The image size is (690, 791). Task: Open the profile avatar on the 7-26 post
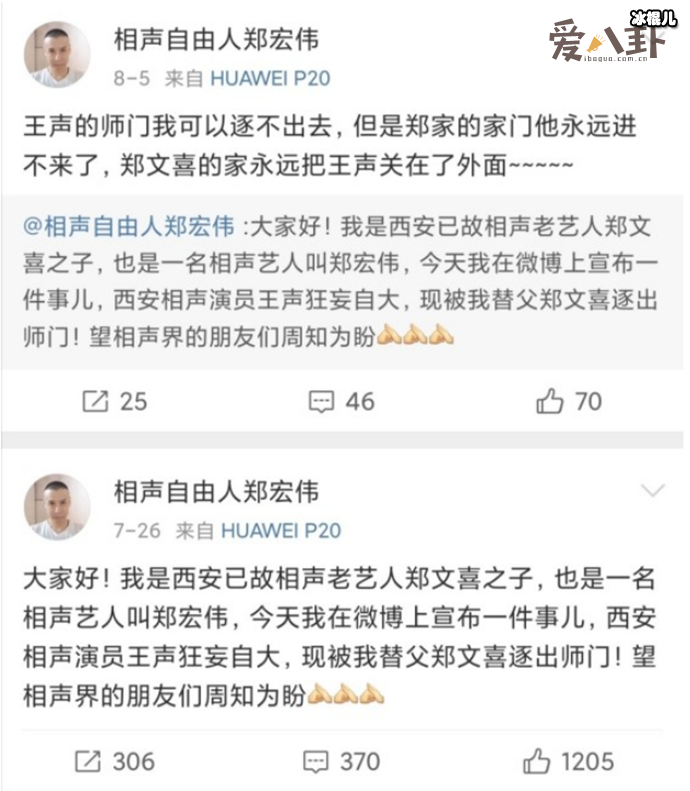59,505
